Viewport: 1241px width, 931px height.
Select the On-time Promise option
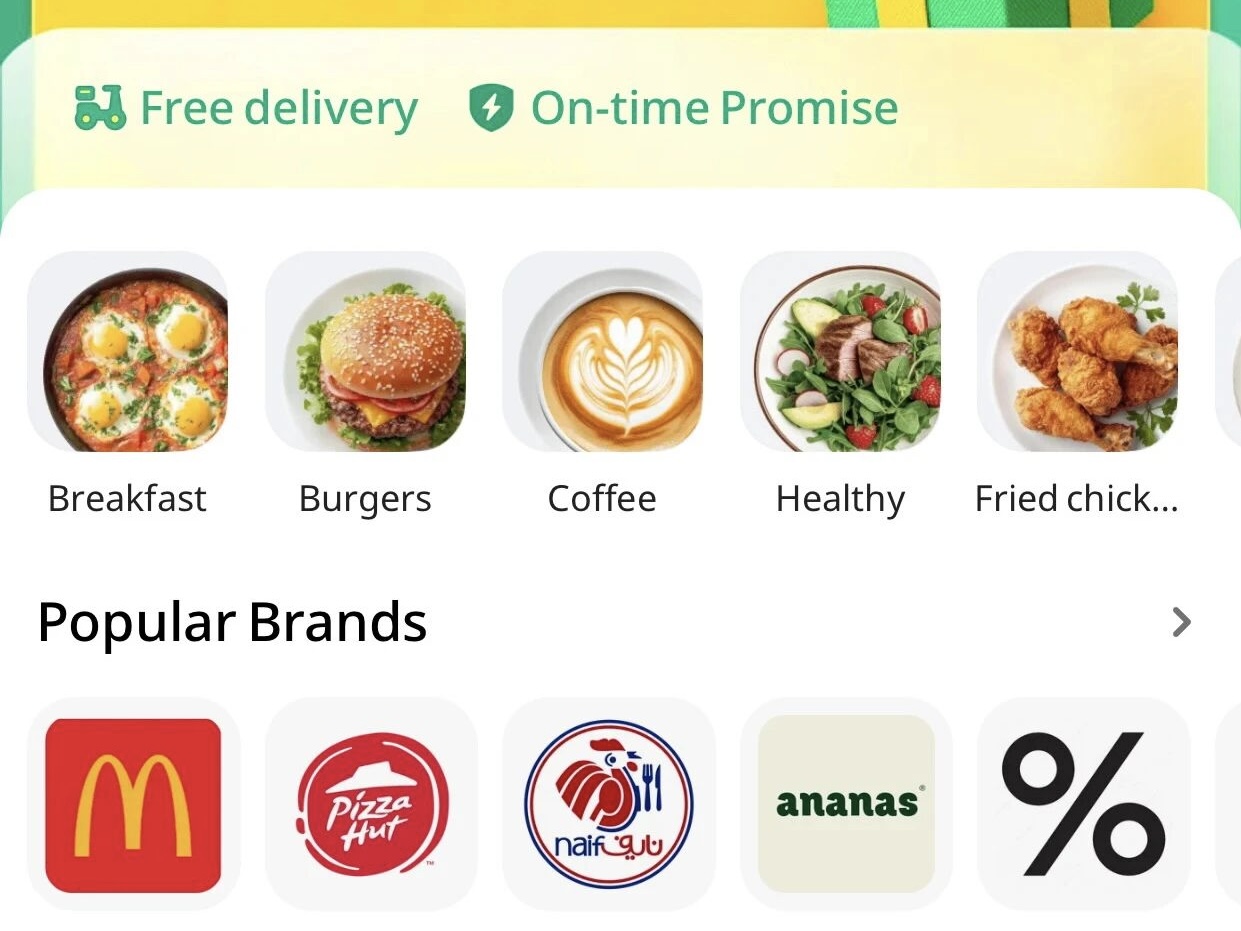point(683,108)
